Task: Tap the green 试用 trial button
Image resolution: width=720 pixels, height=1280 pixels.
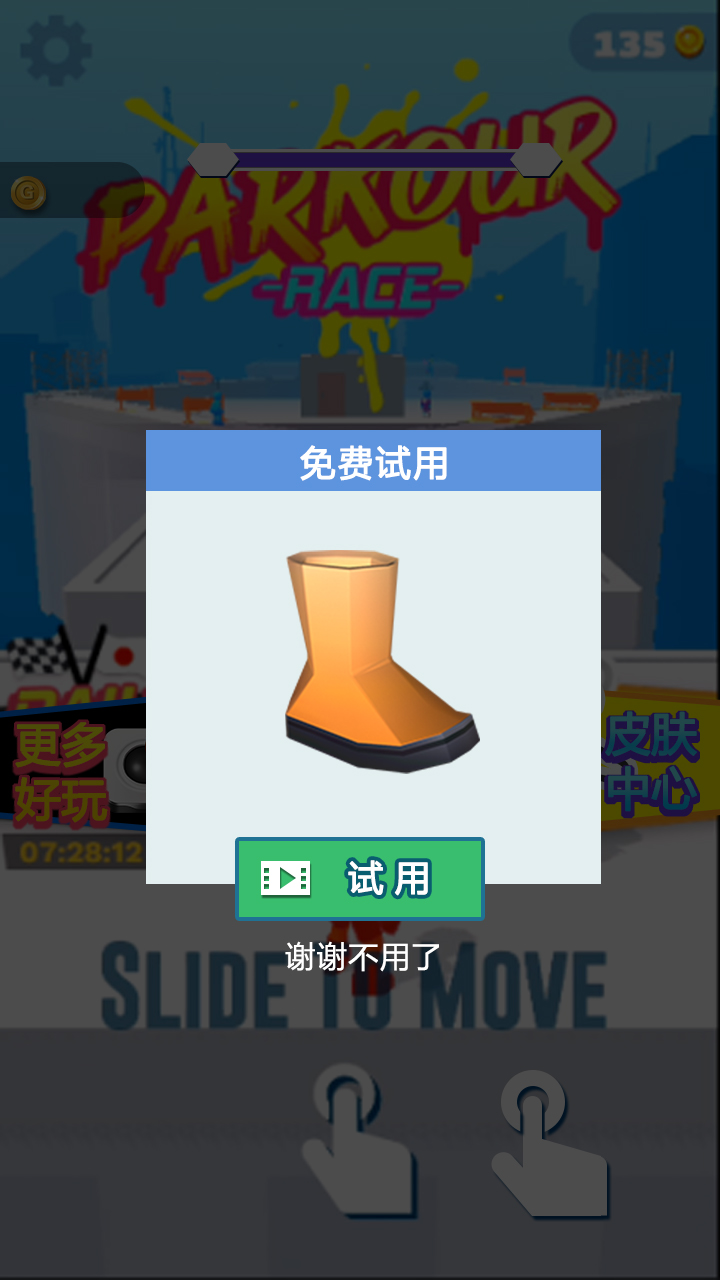Action: point(360,879)
